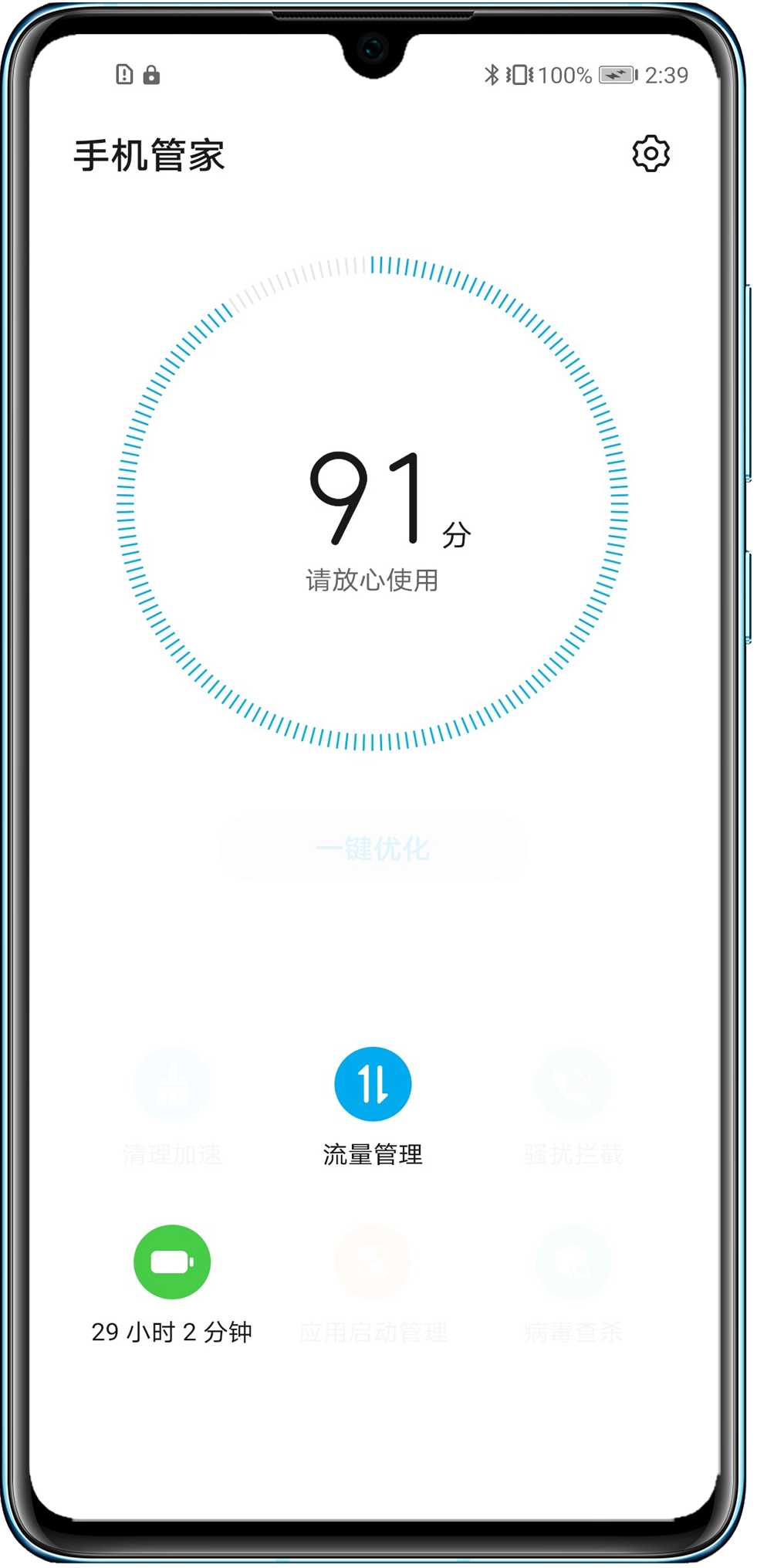Open 清理加速 cleanup
This screenshot has height=1568, width=757.
click(x=172, y=1084)
